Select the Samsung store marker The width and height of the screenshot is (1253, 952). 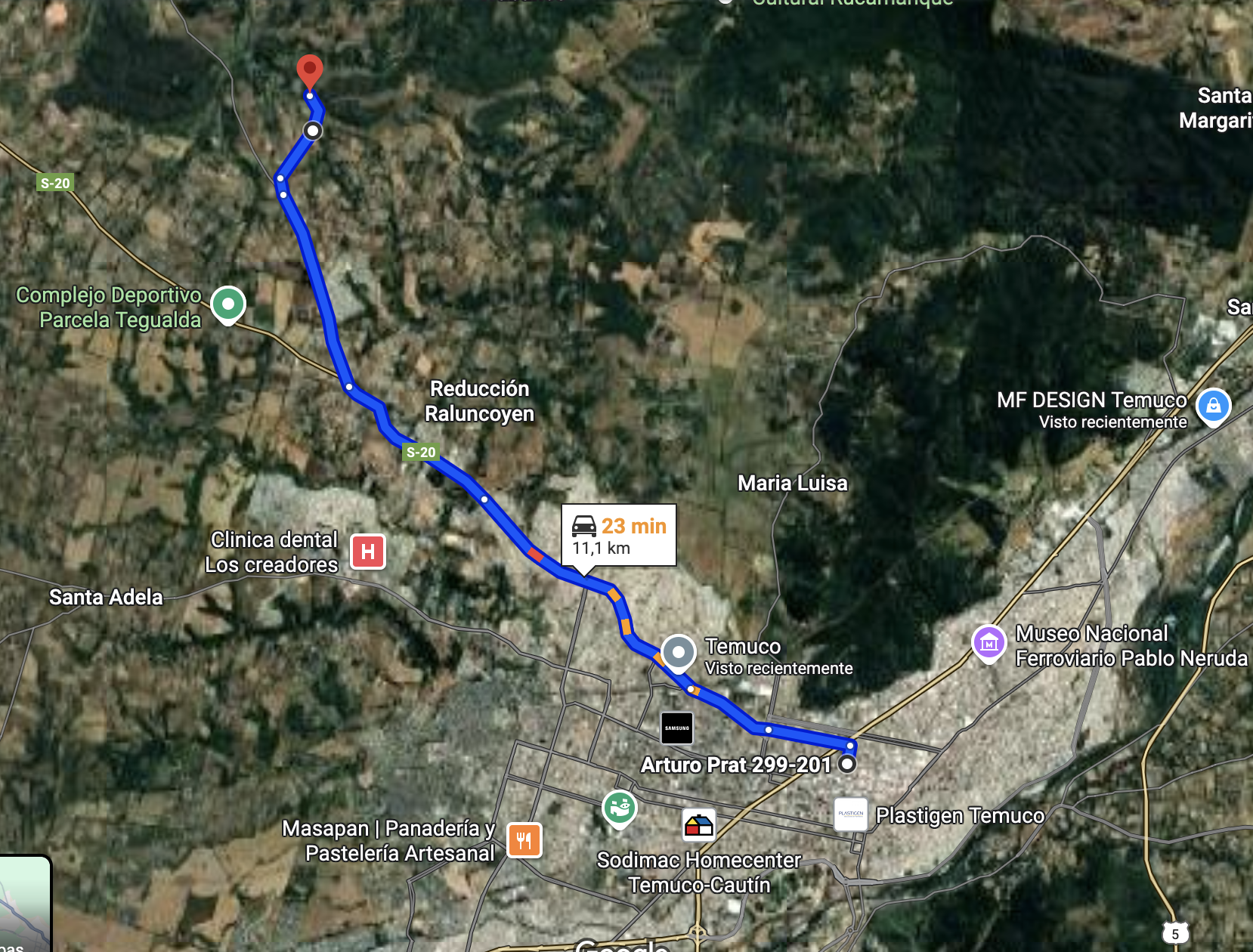coord(677,728)
